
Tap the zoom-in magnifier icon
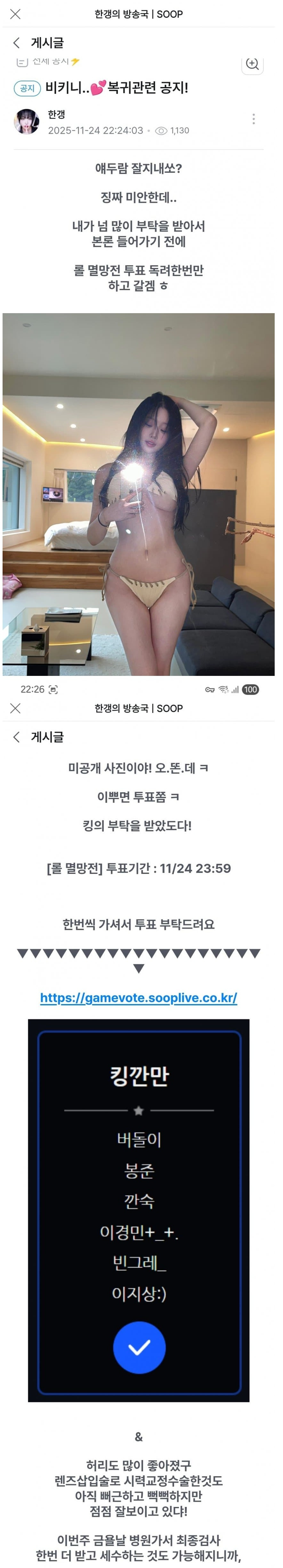coord(253,64)
